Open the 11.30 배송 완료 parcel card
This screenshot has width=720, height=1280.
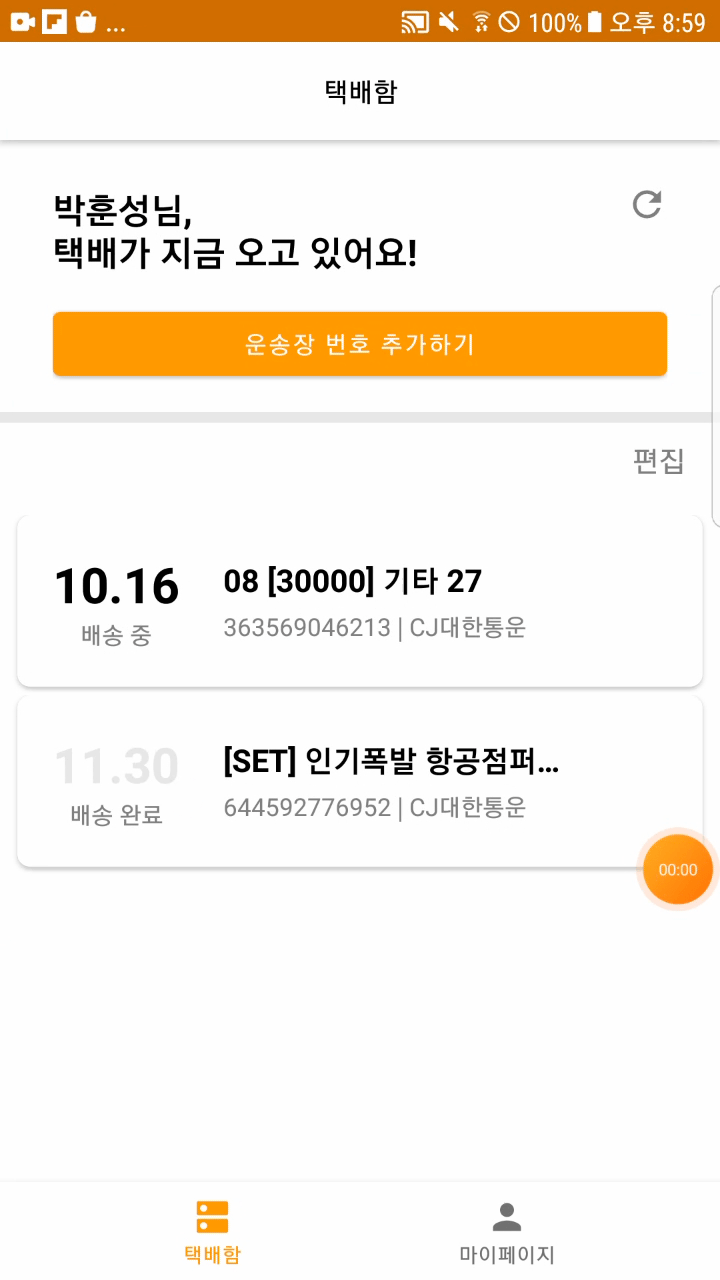[x=360, y=782]
